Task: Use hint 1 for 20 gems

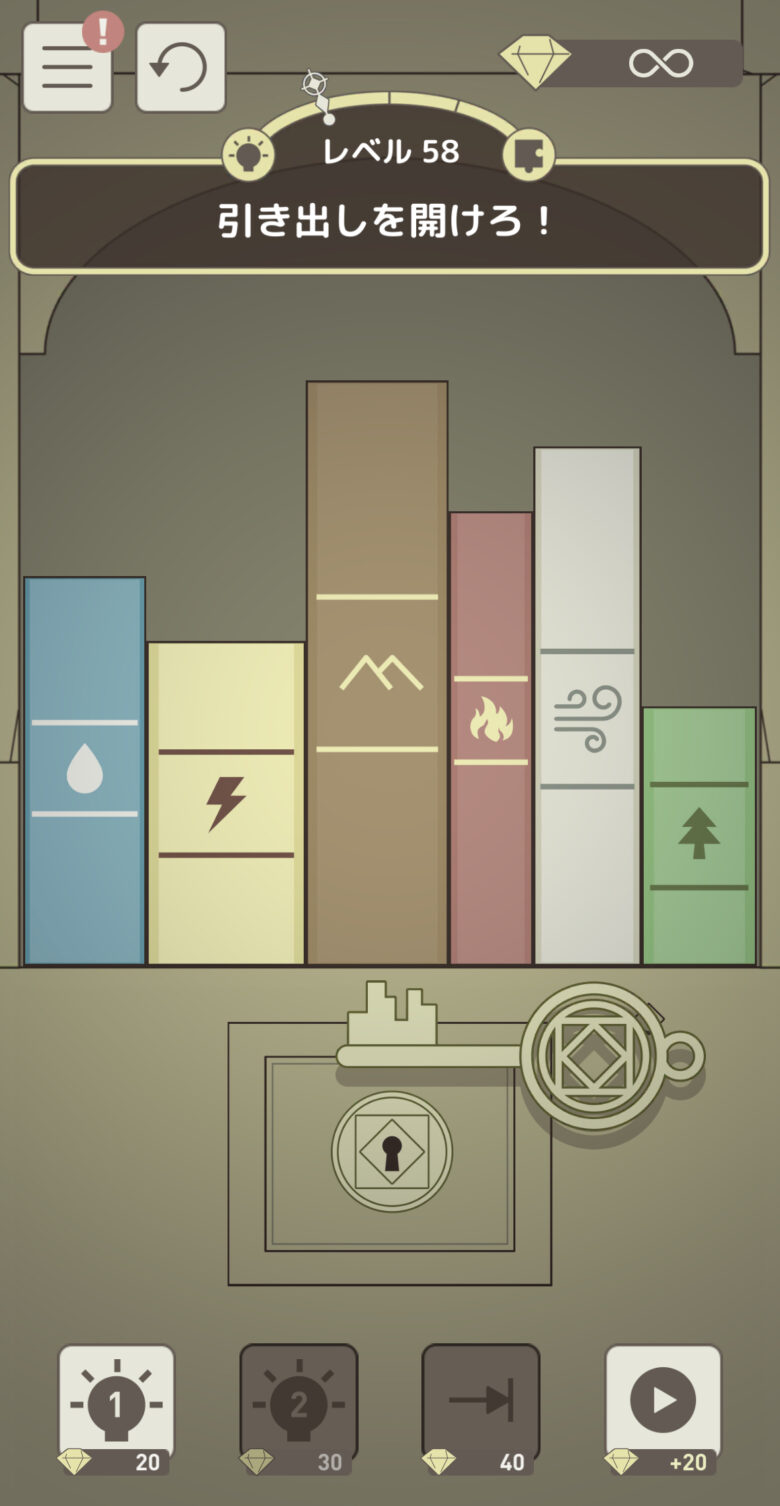Action: click(116, 1404)
